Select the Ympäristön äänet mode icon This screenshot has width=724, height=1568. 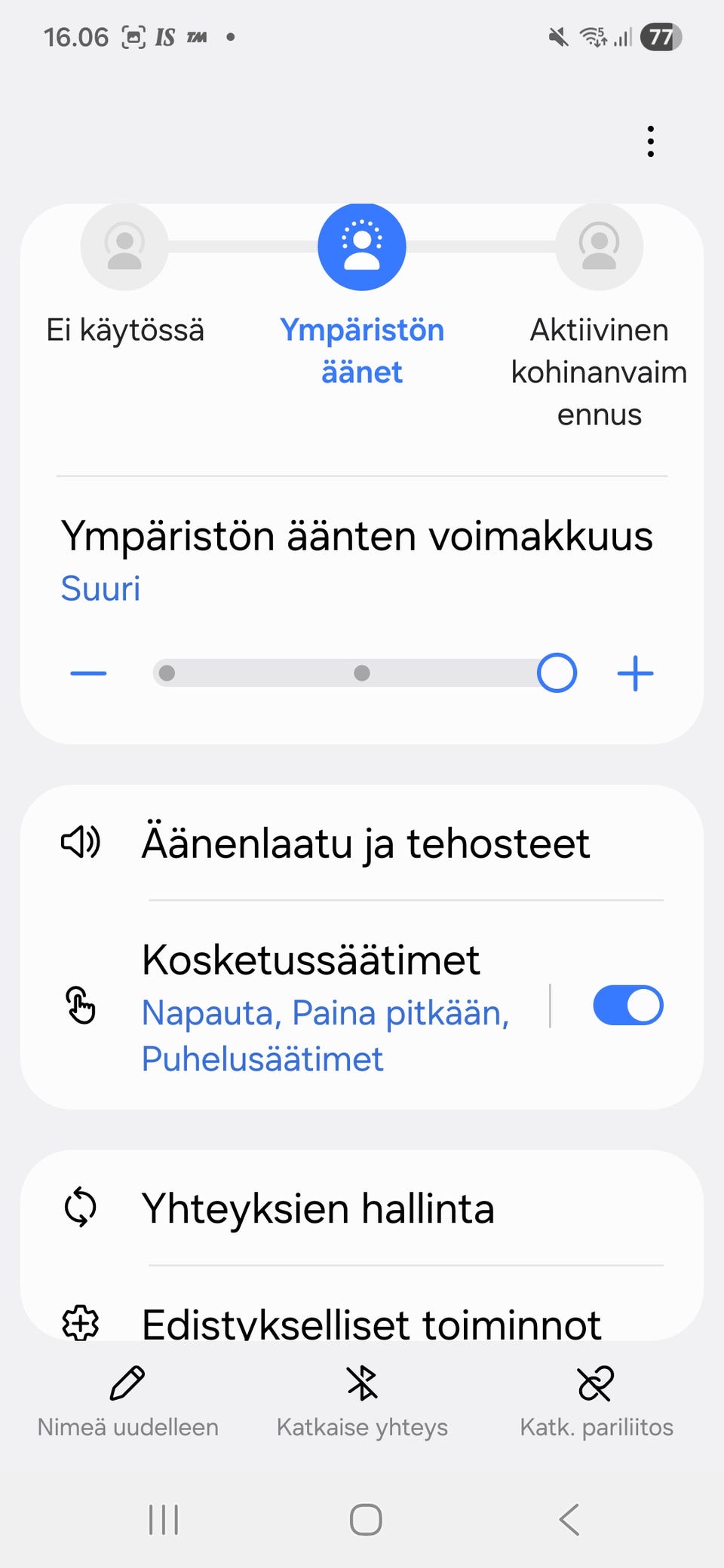[363, 247]
